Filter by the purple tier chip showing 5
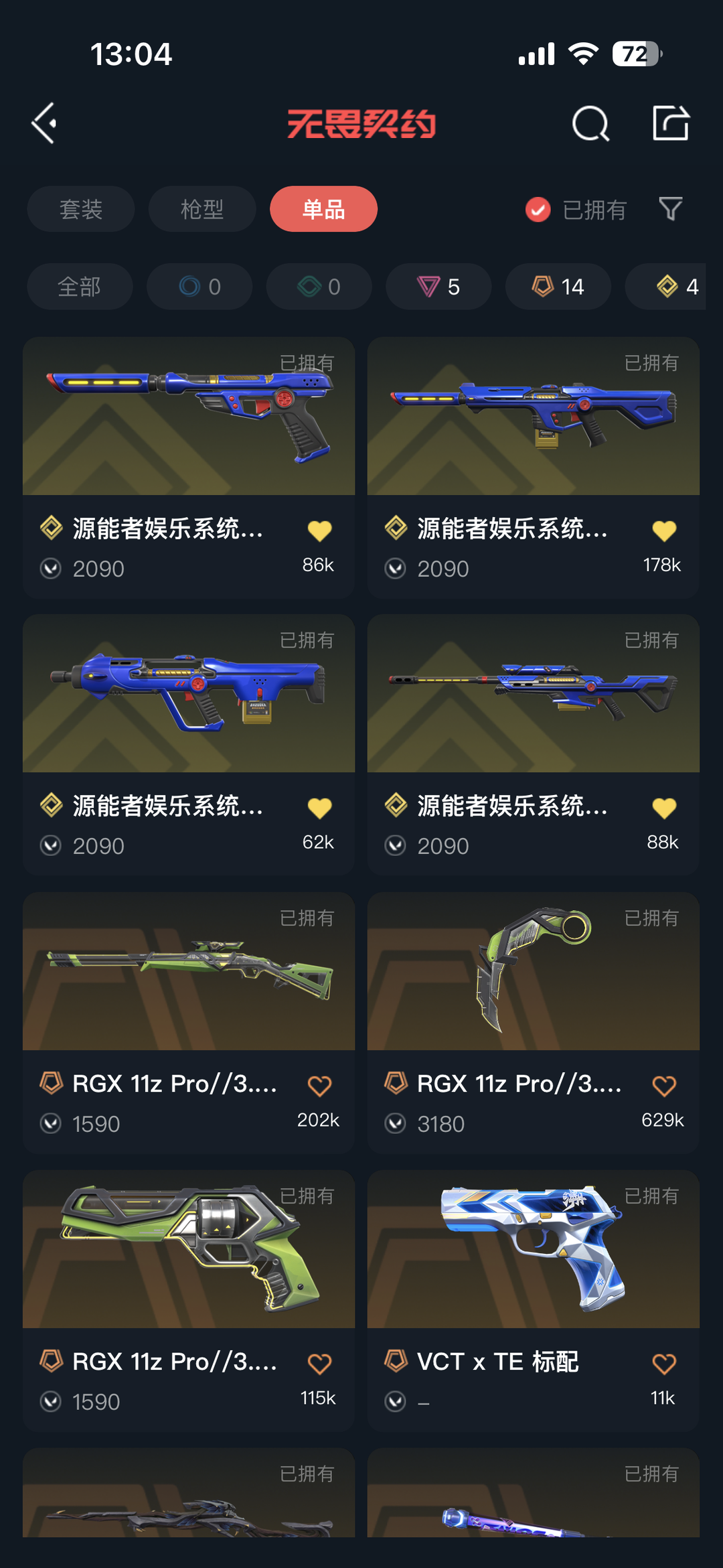The width and height of the screenshot is (723, 1568). pos(438,287)
